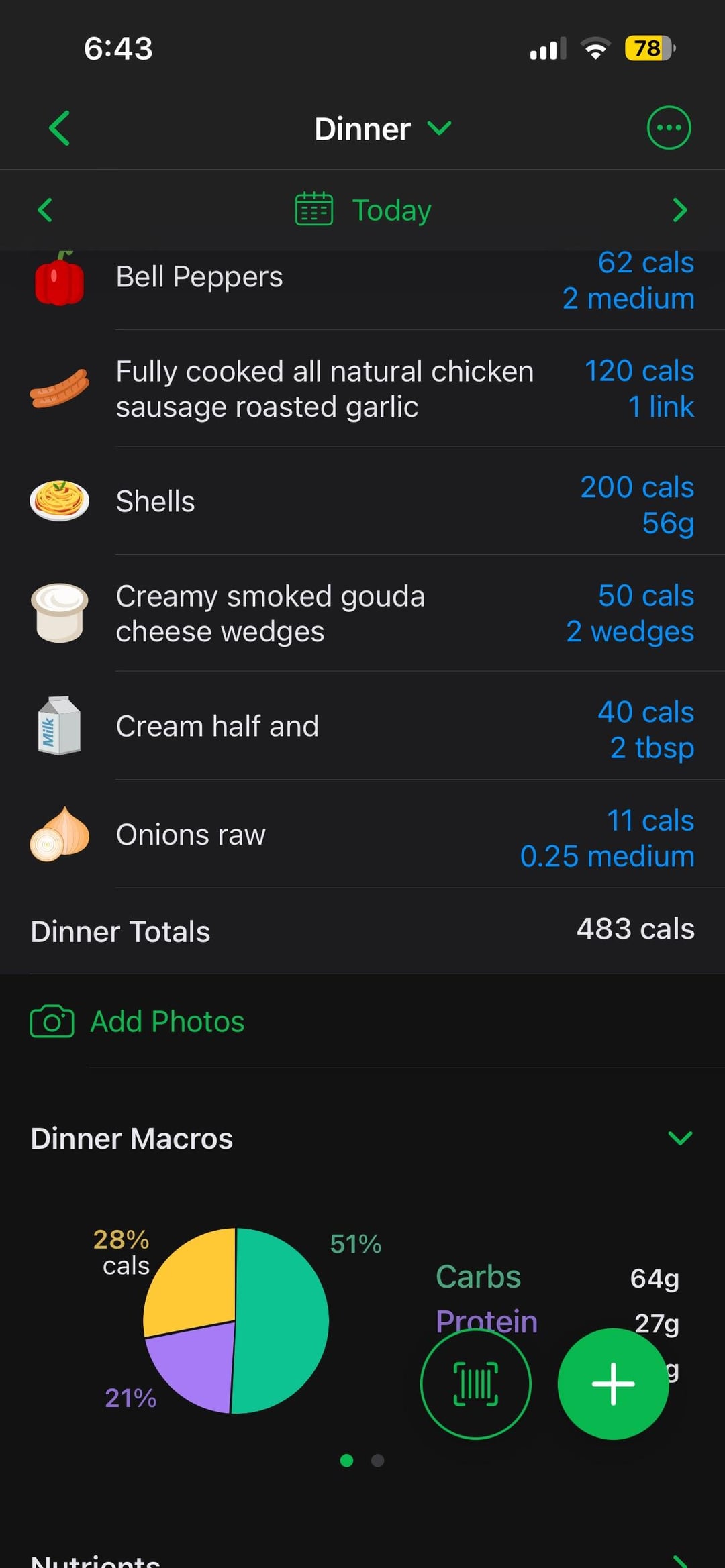Open the Cream half and entry
725x1568 pixels.
pos(362,727)
